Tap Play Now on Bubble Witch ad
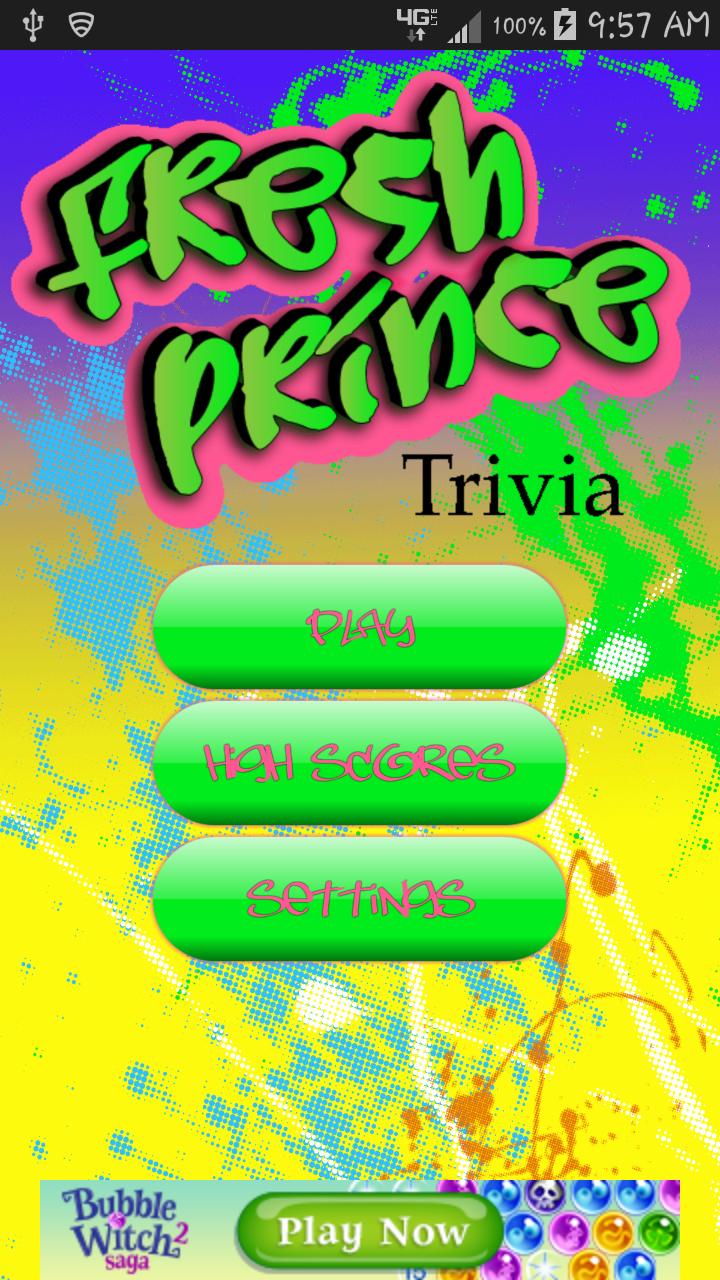This screenshot has width=720, height=1280. (370, 1231)
